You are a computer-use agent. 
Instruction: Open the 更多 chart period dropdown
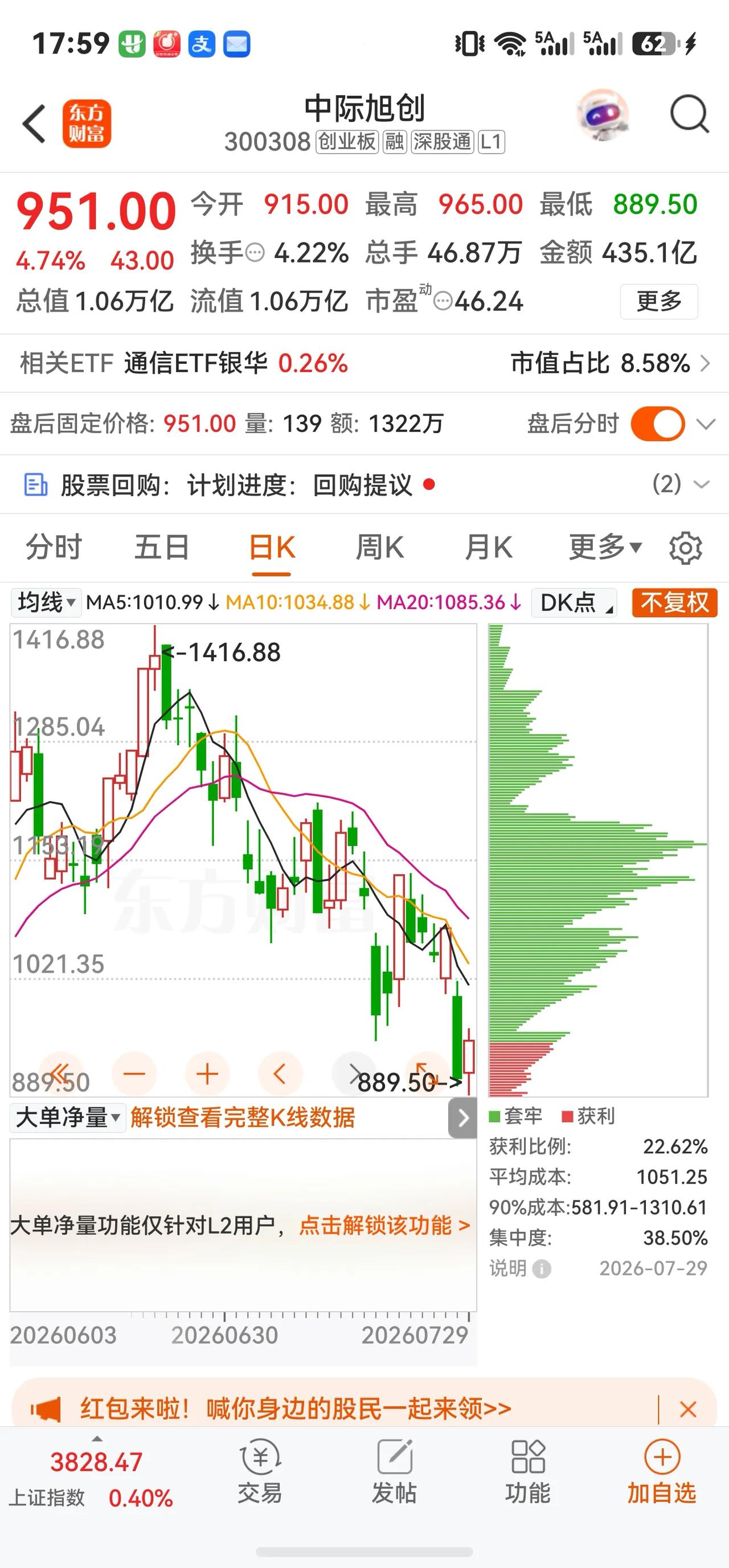(x=605, y=547)
